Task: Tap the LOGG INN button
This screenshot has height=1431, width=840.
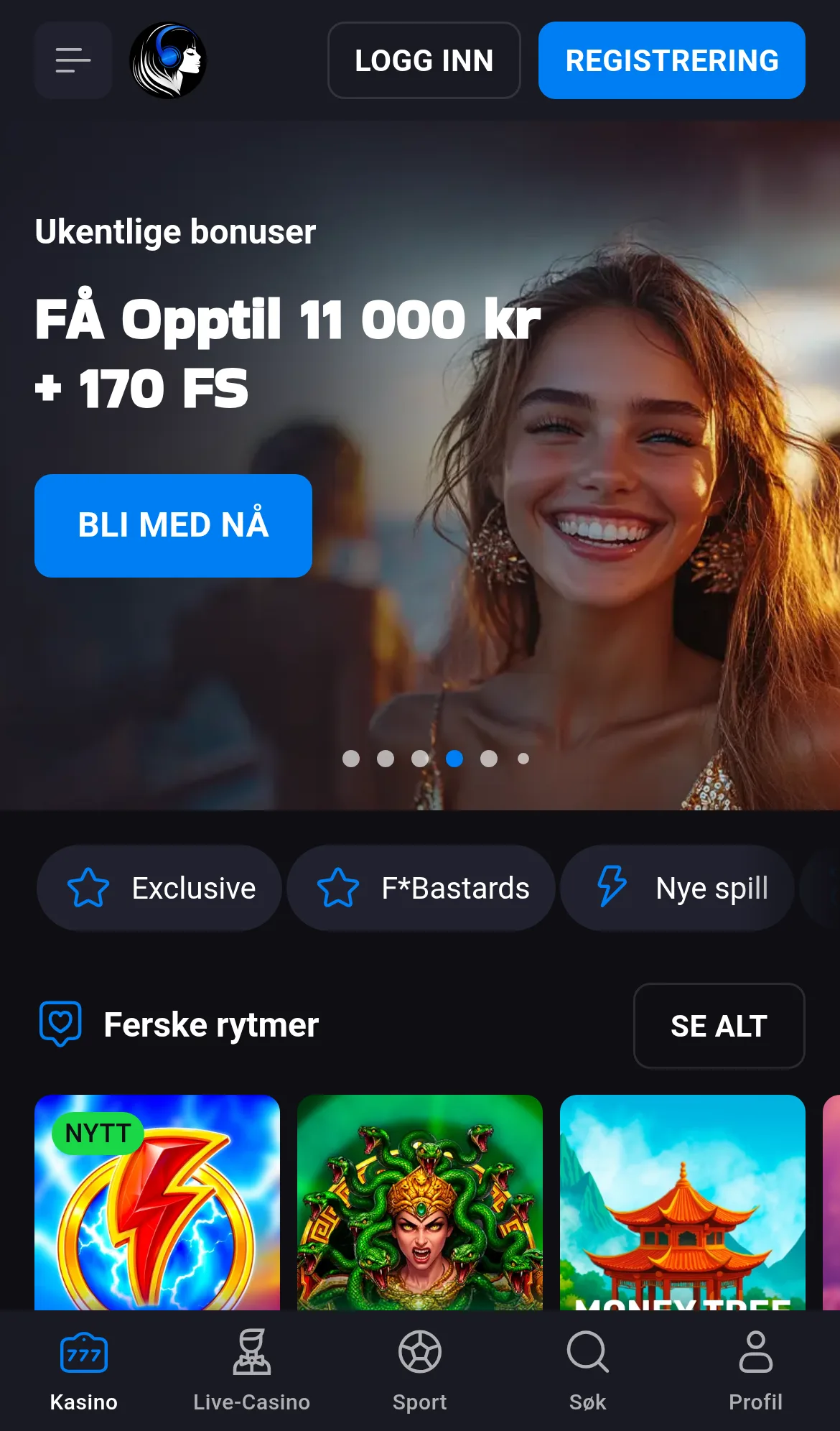Action: 424,60
